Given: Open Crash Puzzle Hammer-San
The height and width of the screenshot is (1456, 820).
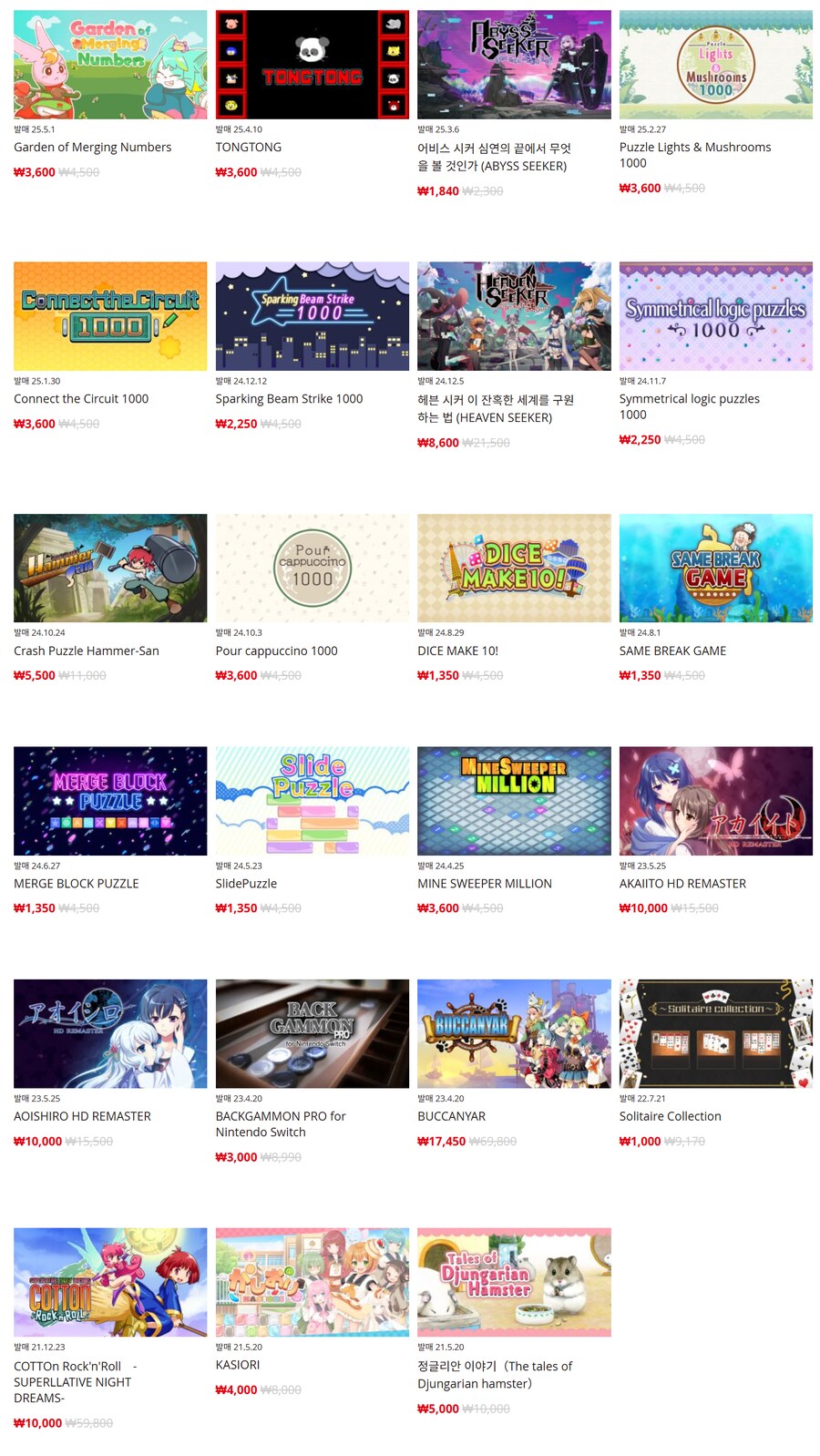Looking at the screenshot, I should [x=110, y=568].
